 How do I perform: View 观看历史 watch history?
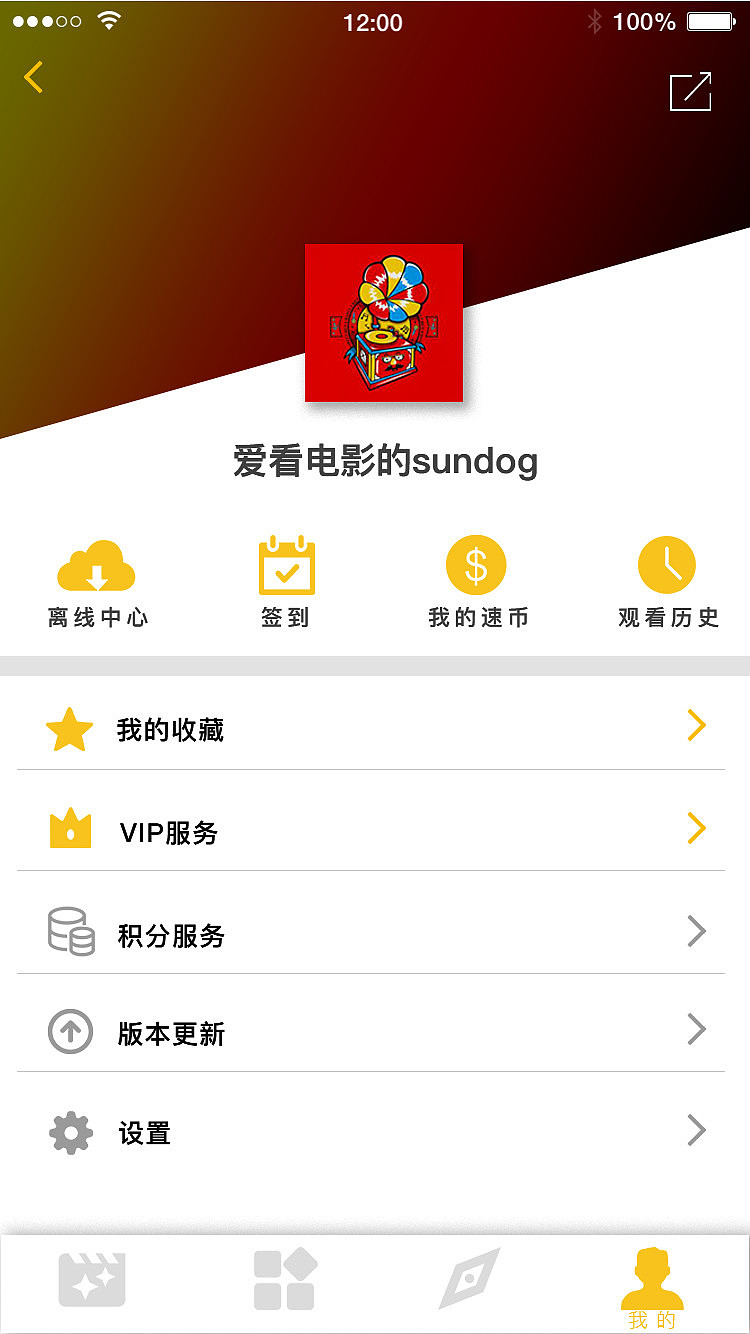[667, 584]
